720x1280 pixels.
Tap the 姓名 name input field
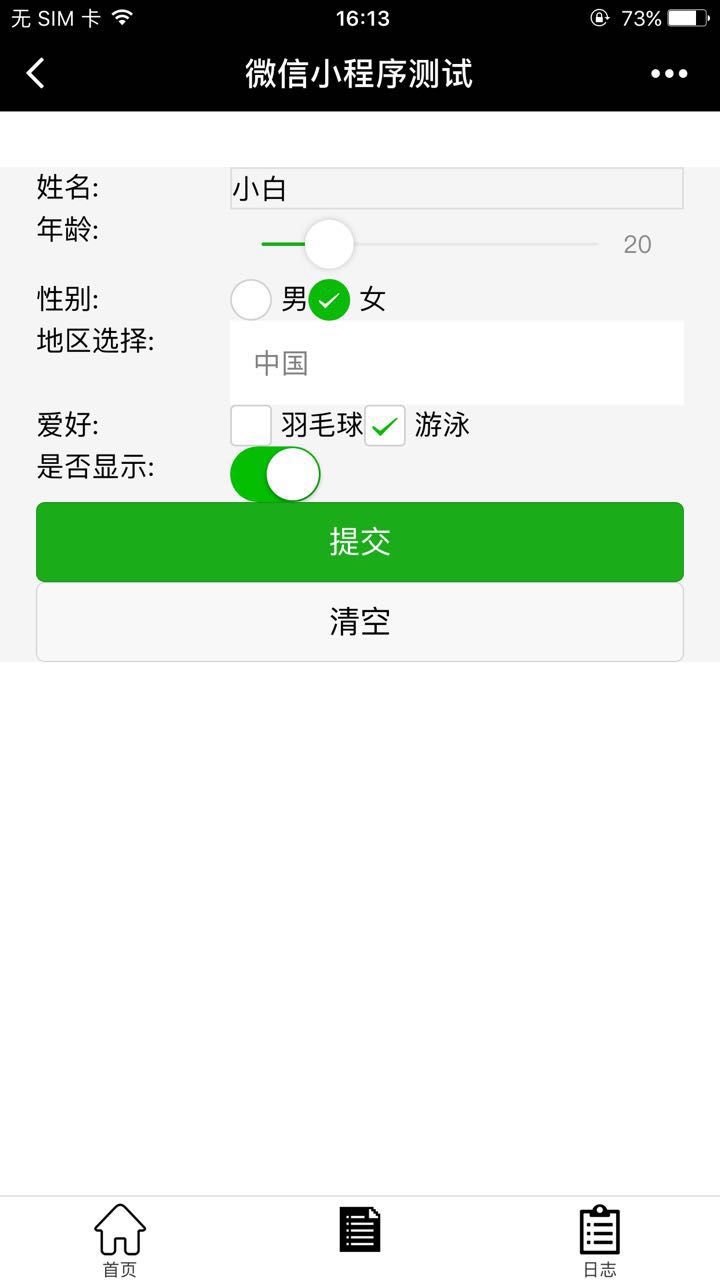(456, 188)
